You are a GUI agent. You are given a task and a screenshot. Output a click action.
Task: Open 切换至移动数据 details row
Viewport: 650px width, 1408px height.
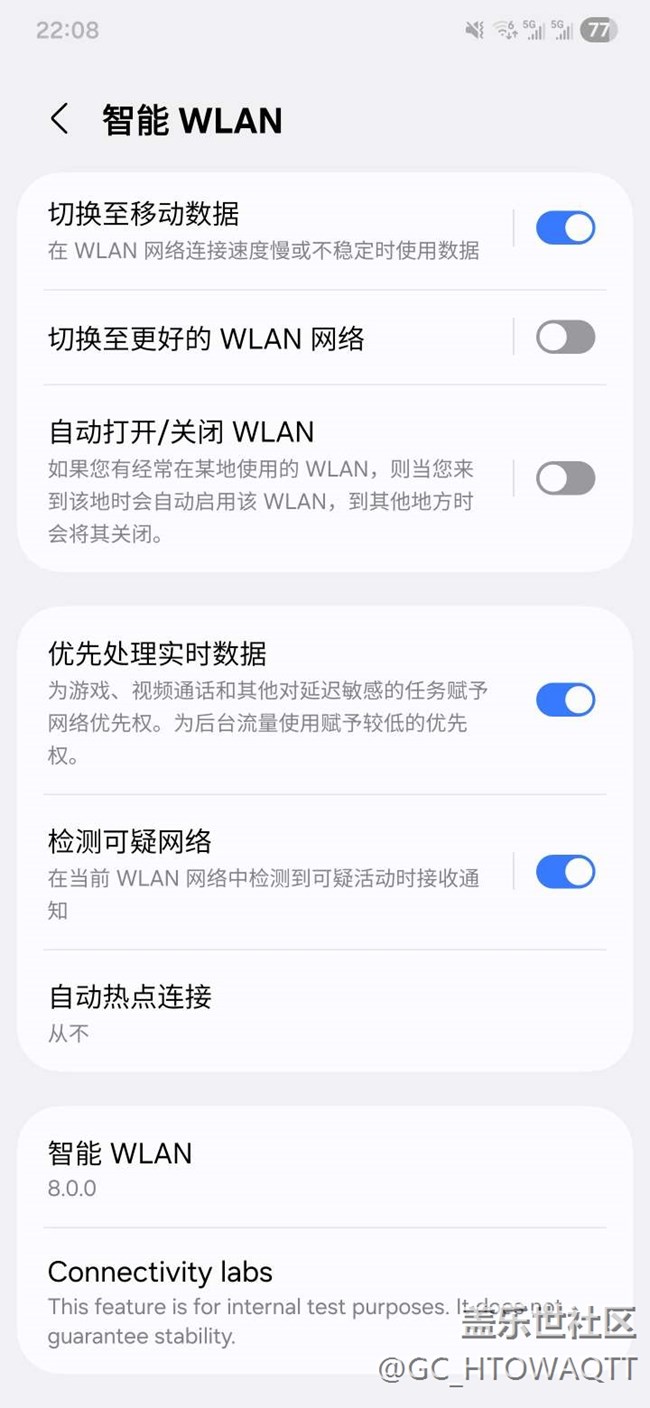pos(265,231)
